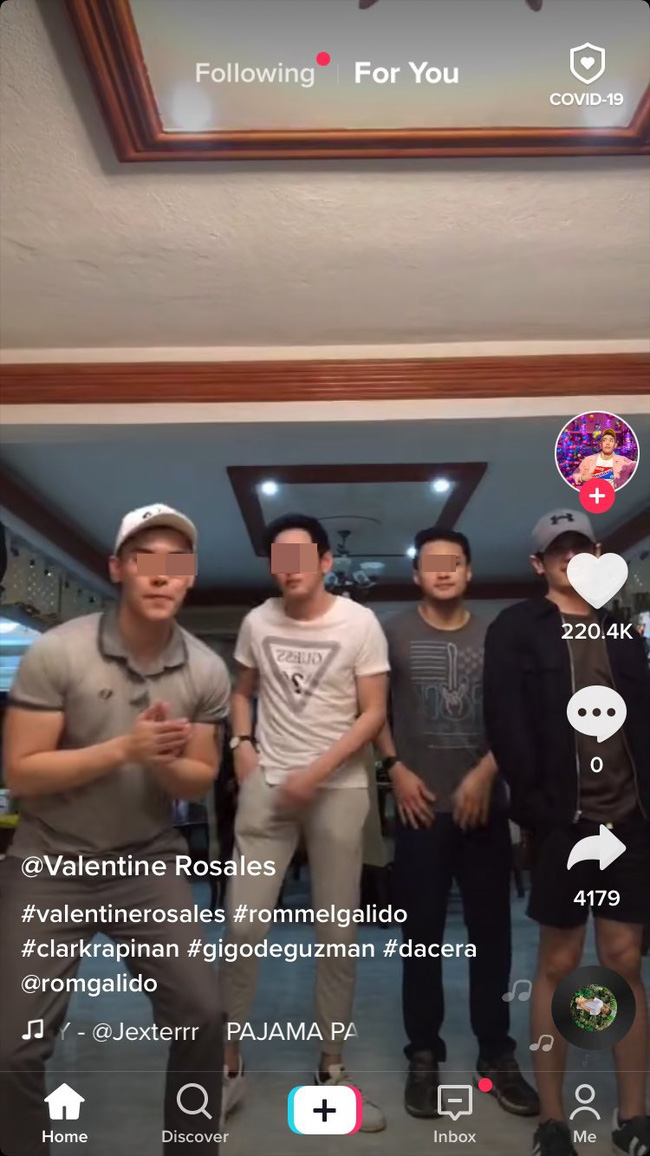650x1156 pixels.
Task: Follow the creator with the plus badge
Action: click(x=597, y=496)
